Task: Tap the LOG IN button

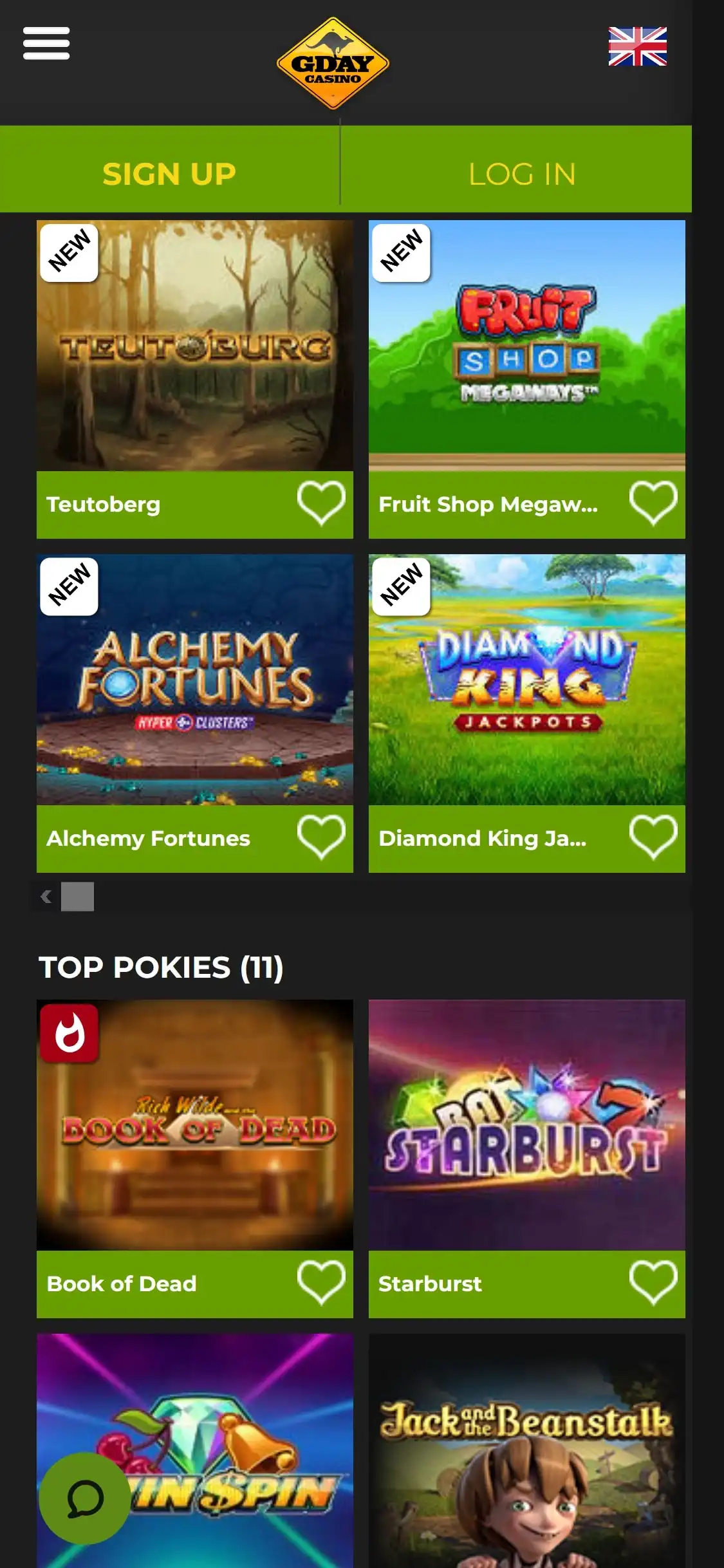Action: (x=521, y=174)
